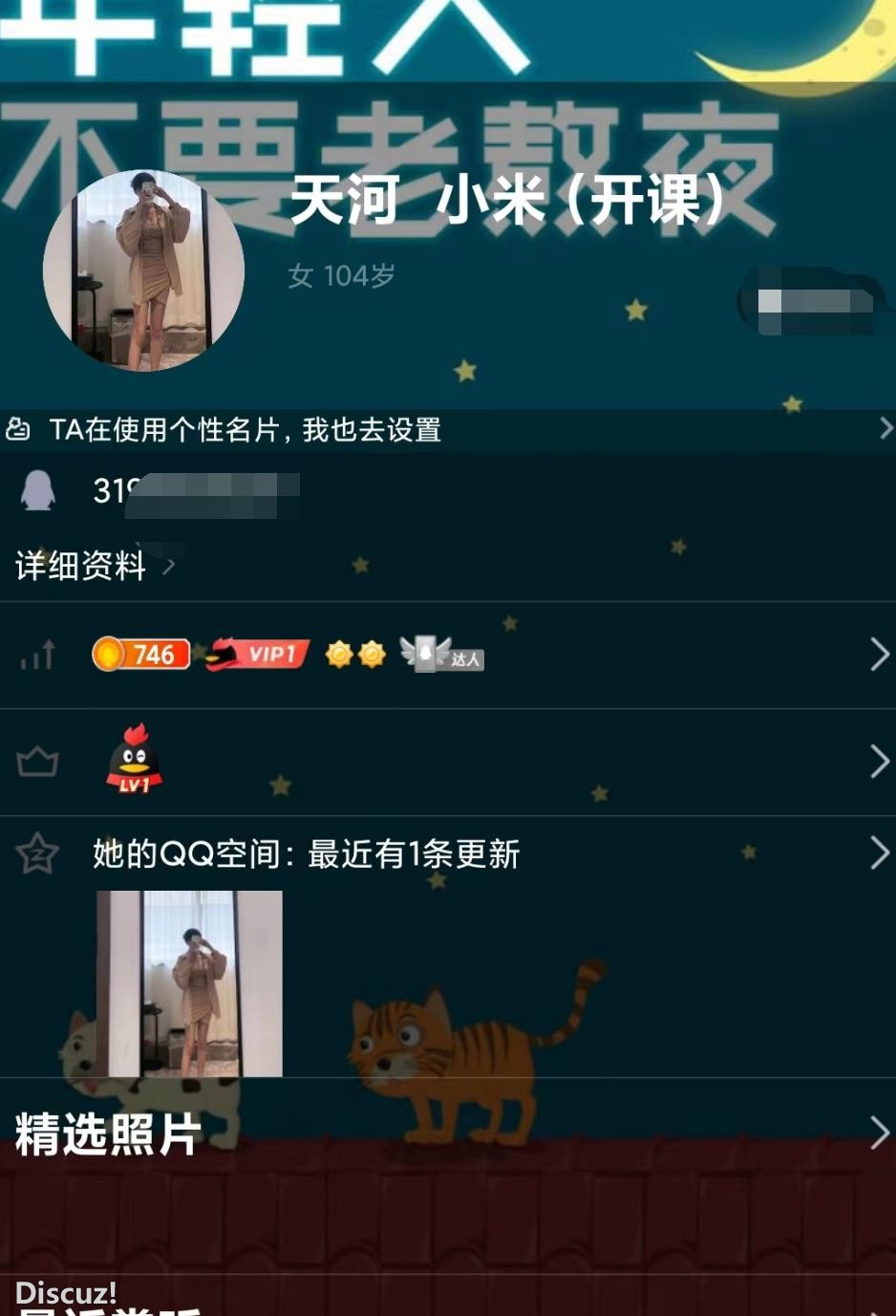
Task: Open the personalized card settings banner
Action: click(x=447, y=429)
